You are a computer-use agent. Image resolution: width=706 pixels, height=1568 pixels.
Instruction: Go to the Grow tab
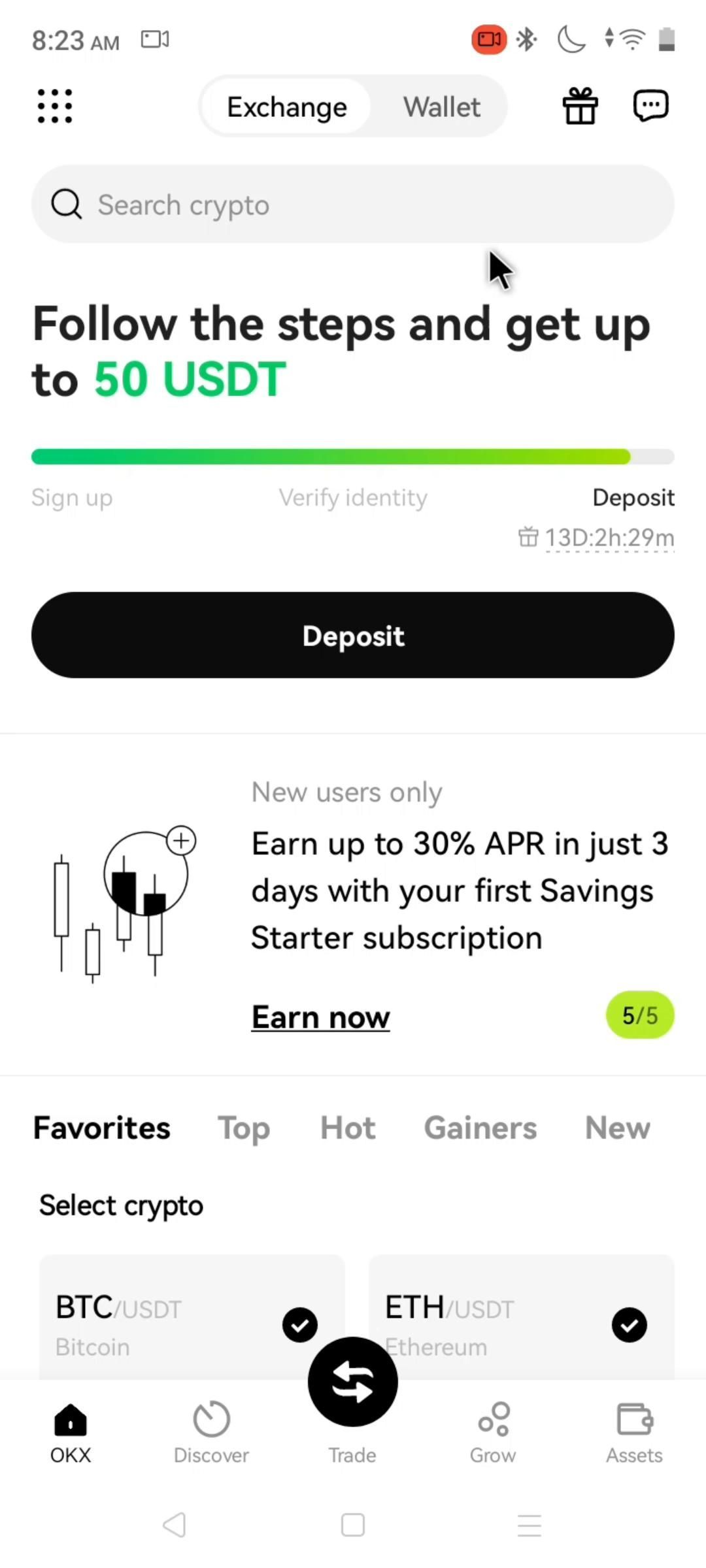pyautogui.click(x=494, y=1432)
